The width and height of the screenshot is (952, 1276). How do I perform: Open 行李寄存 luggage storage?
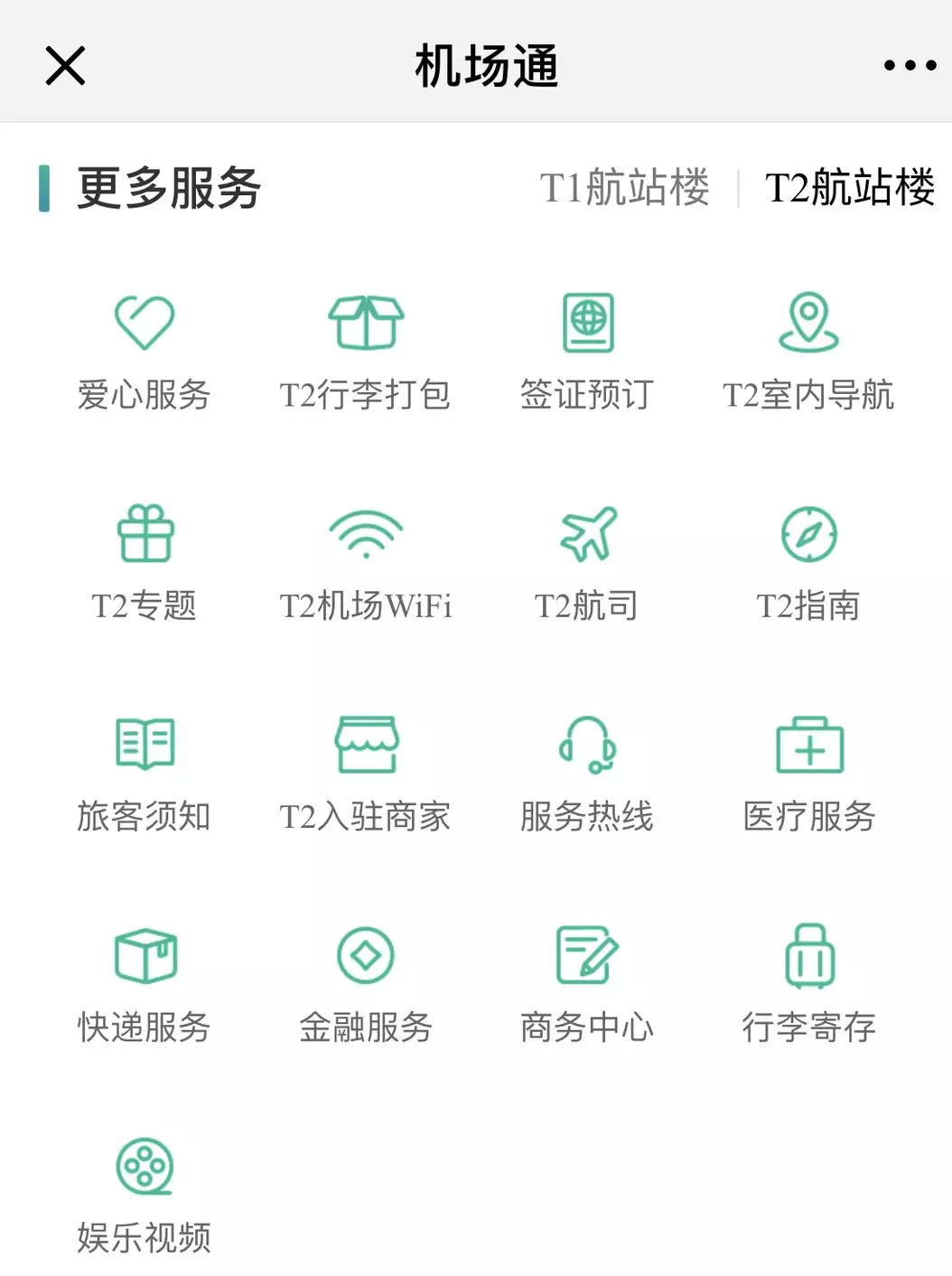(808, 985)
